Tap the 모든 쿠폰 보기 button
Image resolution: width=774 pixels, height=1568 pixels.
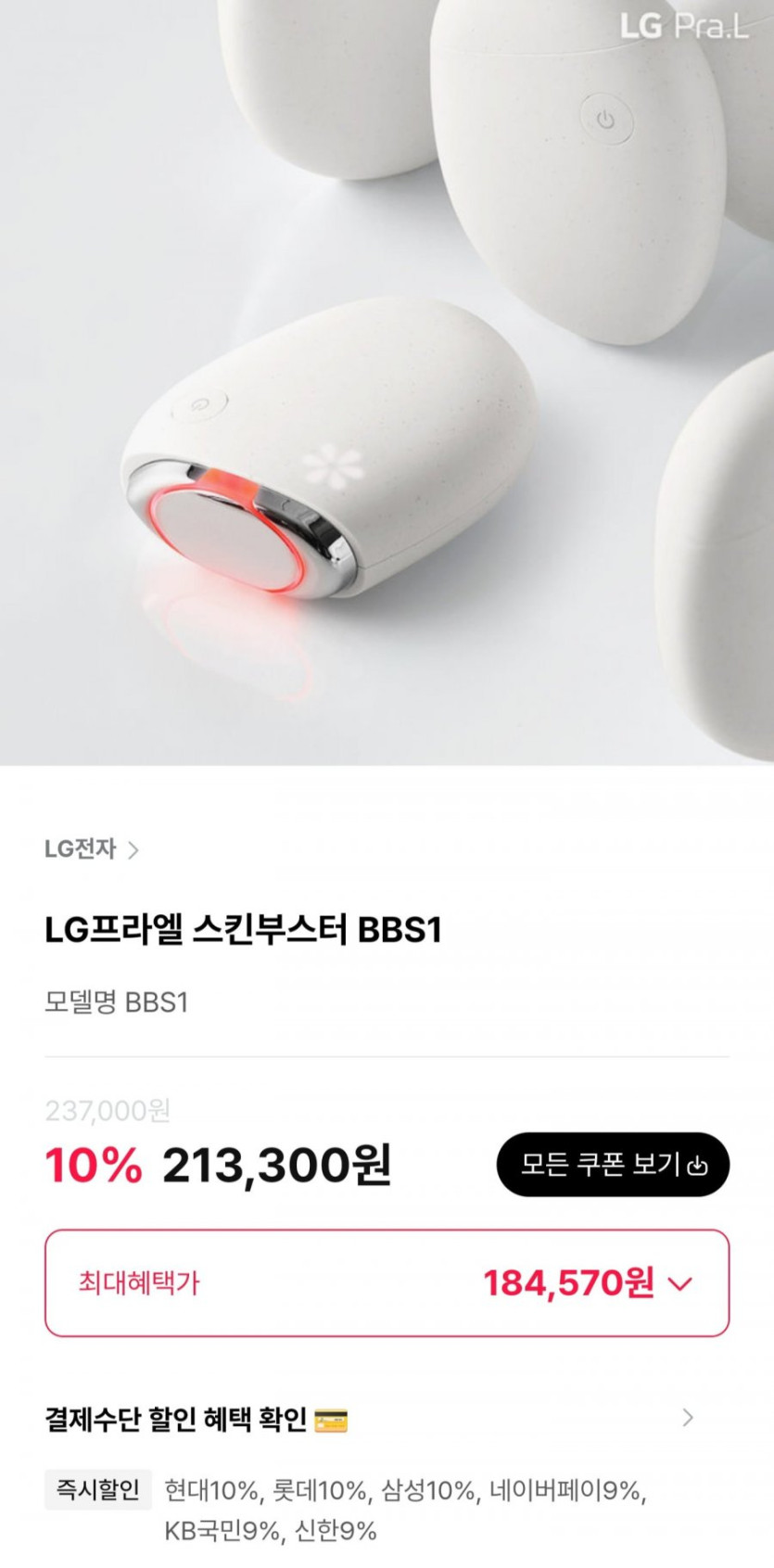(613, 1165)
